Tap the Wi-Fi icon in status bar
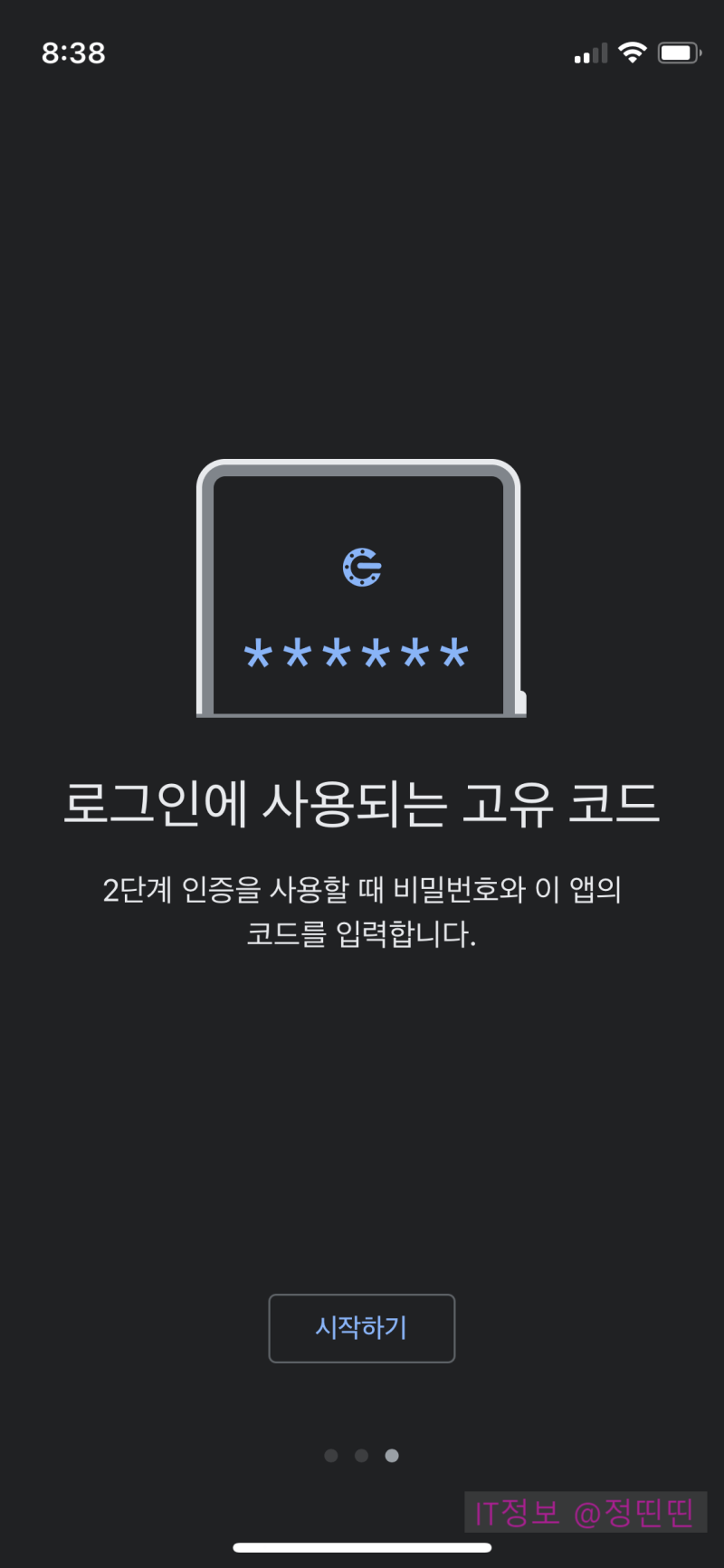The image size is (724, 1568). (x=632, y=53)
